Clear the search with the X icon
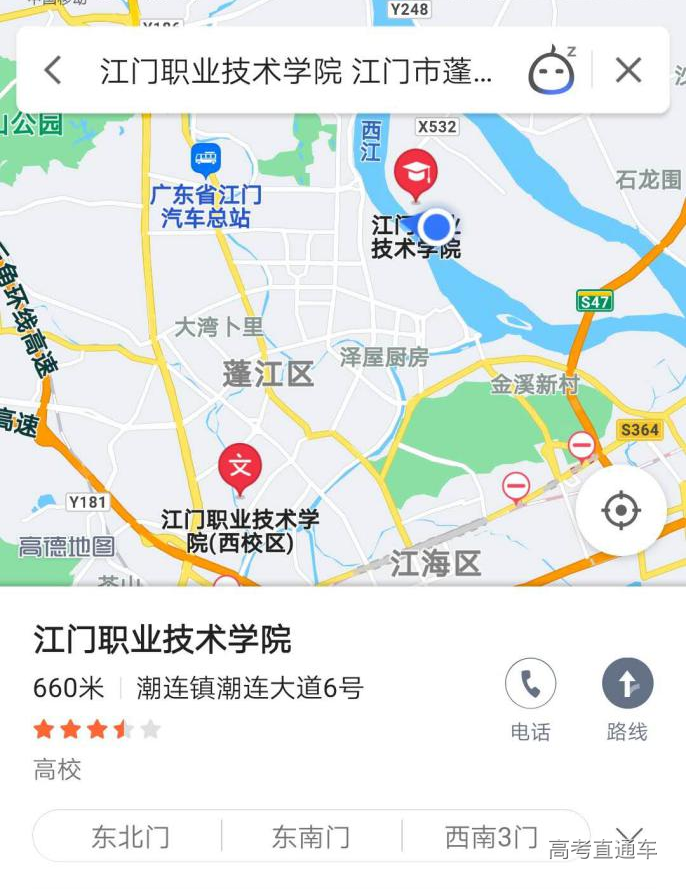Viewport: 686px width, 889px height. click(628, 70)
